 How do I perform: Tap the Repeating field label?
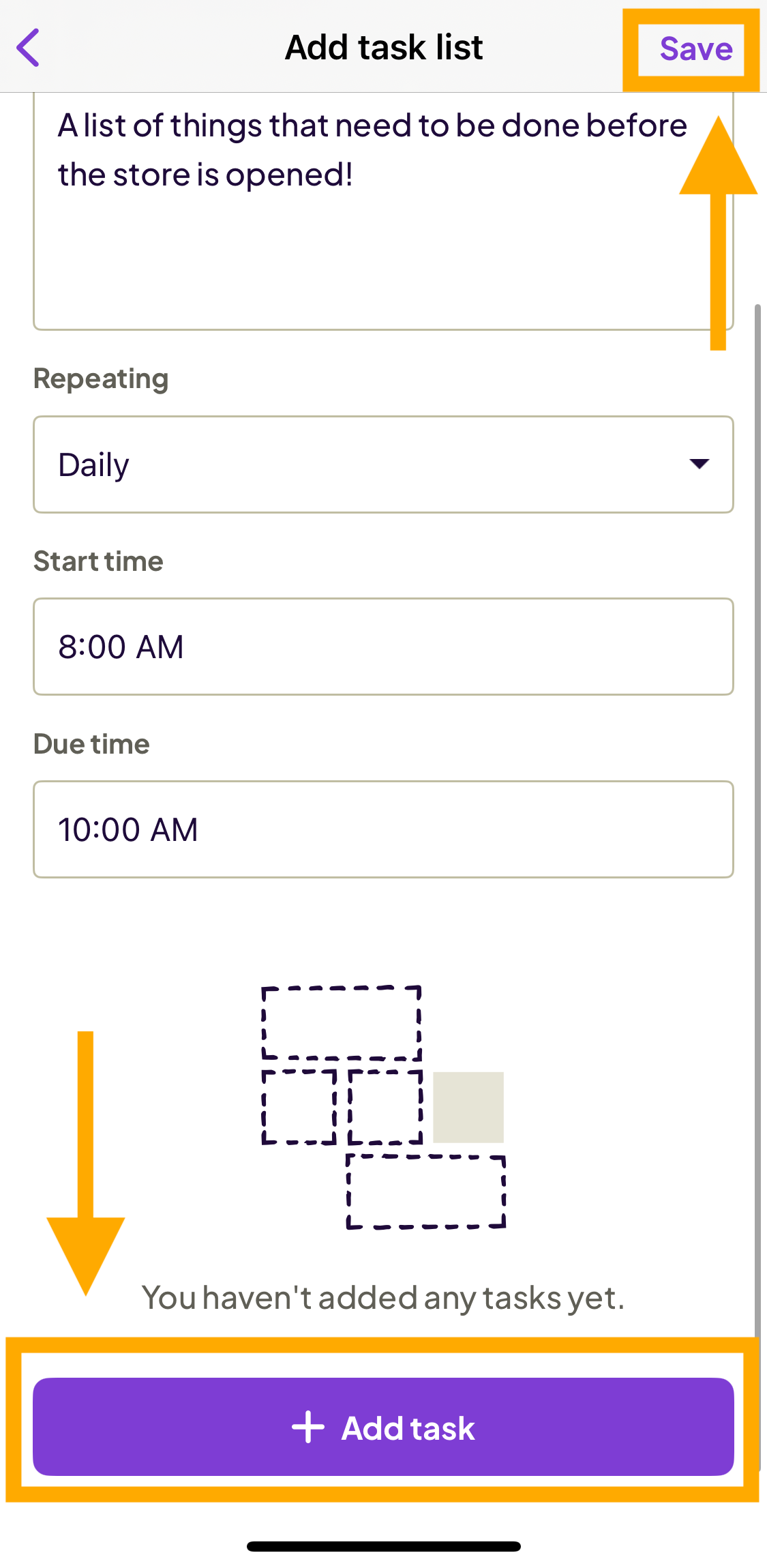click(x=101, y=378)
